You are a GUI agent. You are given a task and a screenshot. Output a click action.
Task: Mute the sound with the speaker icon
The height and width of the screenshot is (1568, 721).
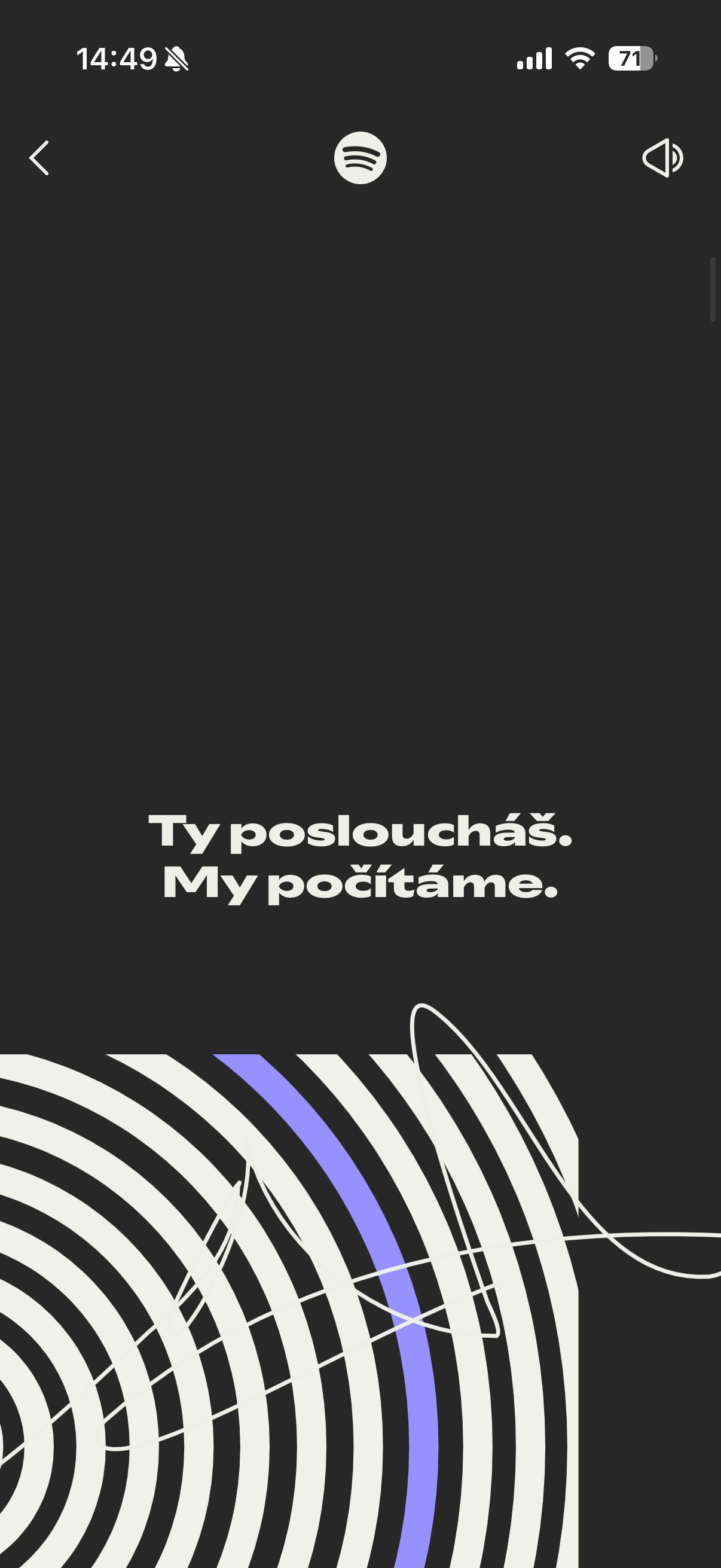pyautogui.click(x=662, y=158)
